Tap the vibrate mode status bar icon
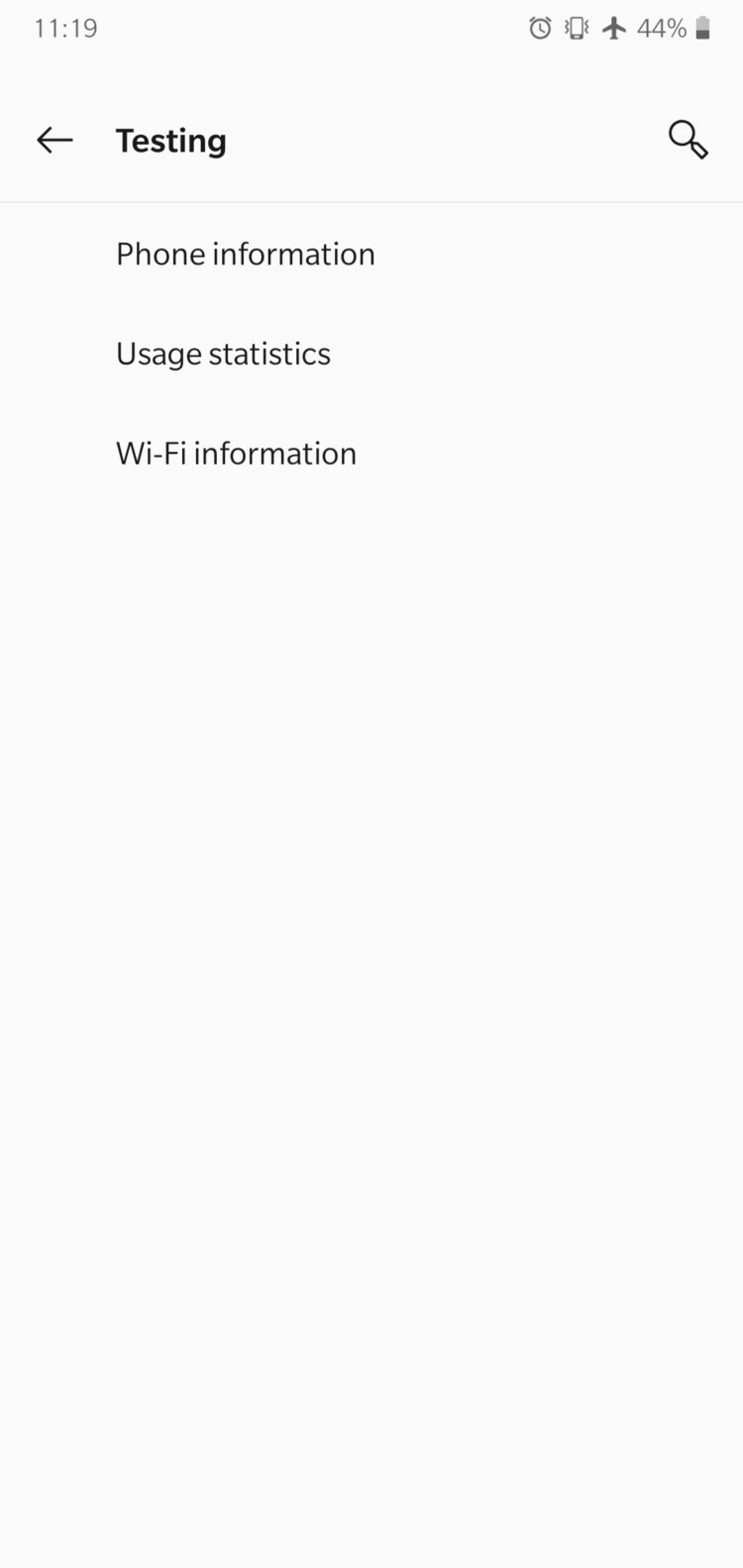Viewport: 743px width, 1568px height. pyautogui.click(x=575, y=28)
